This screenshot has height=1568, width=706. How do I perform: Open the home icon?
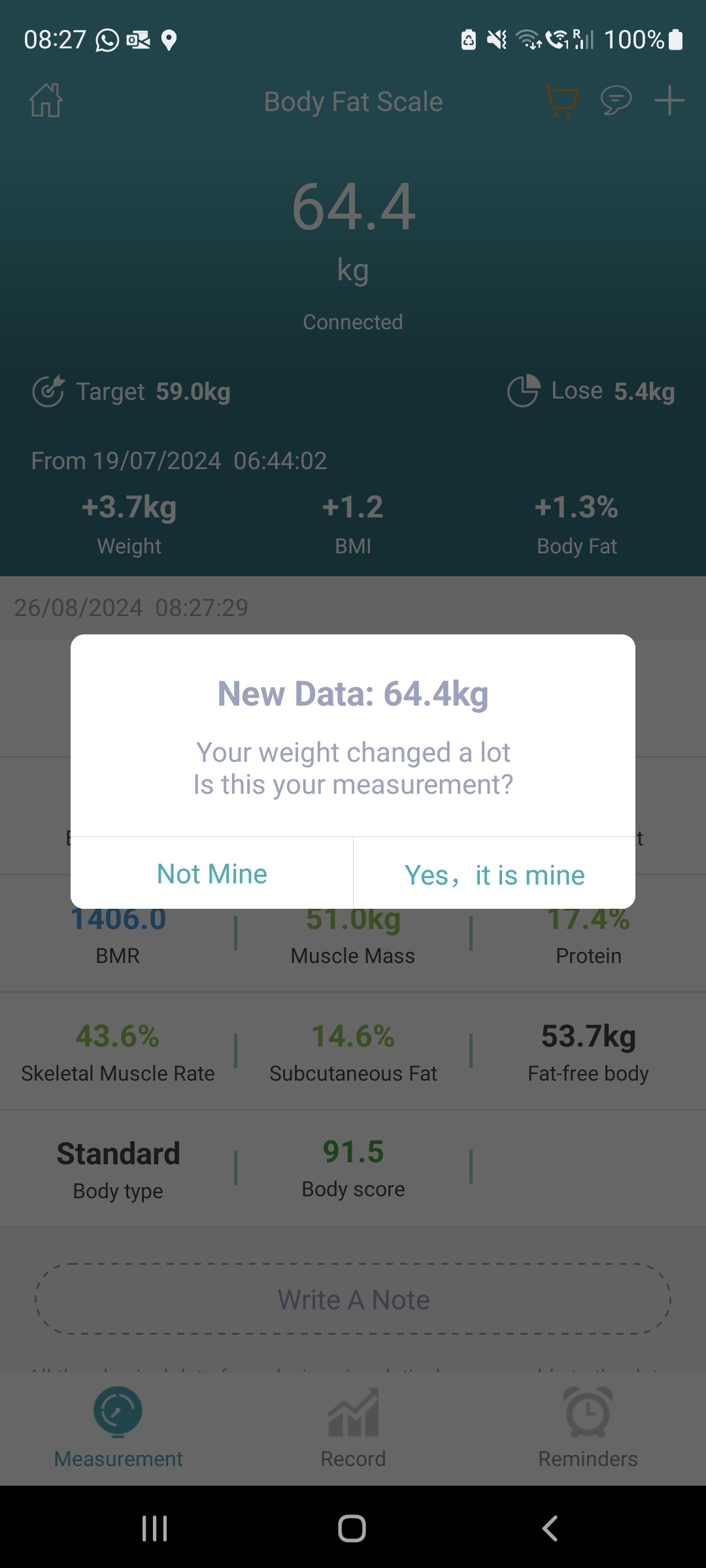(46, 101)
